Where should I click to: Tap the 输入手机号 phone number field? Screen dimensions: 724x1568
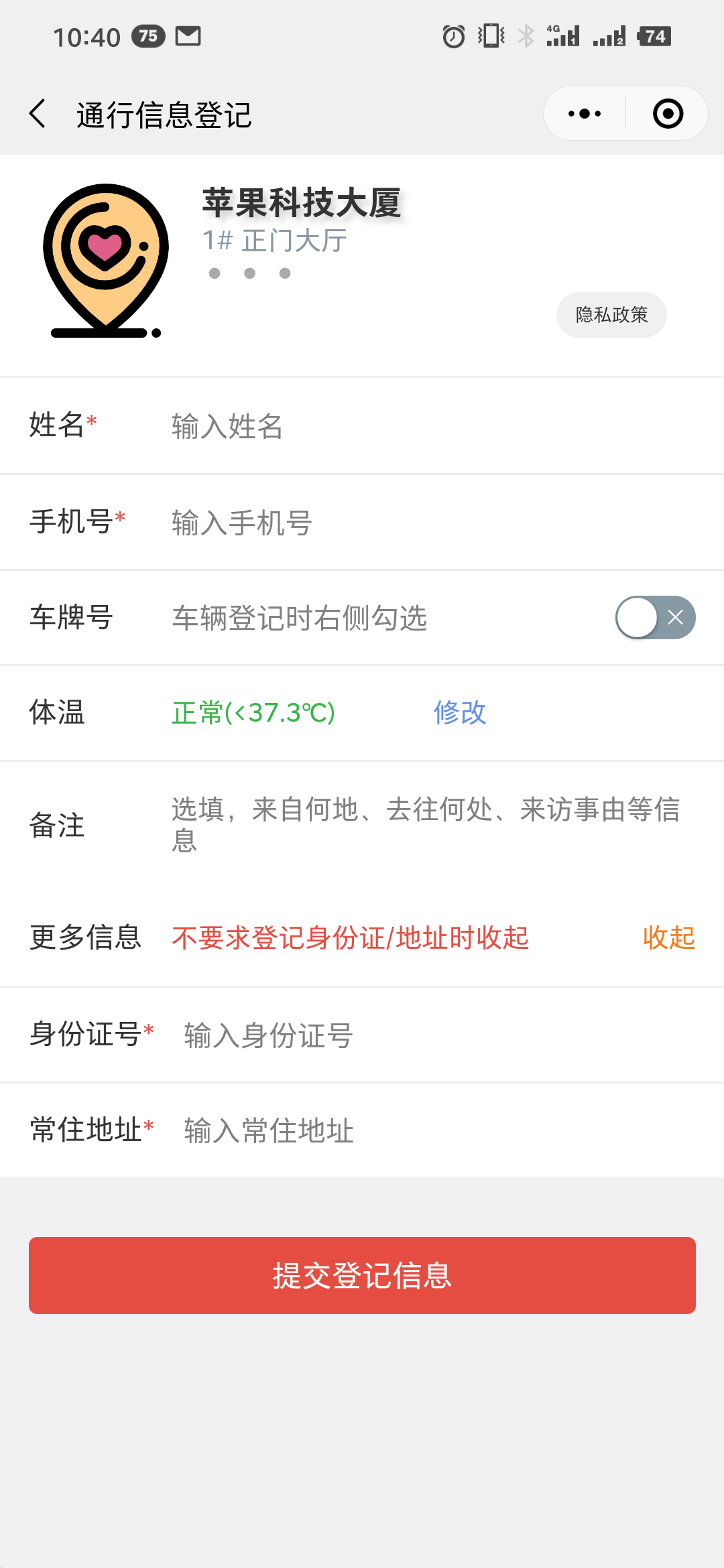429,522
